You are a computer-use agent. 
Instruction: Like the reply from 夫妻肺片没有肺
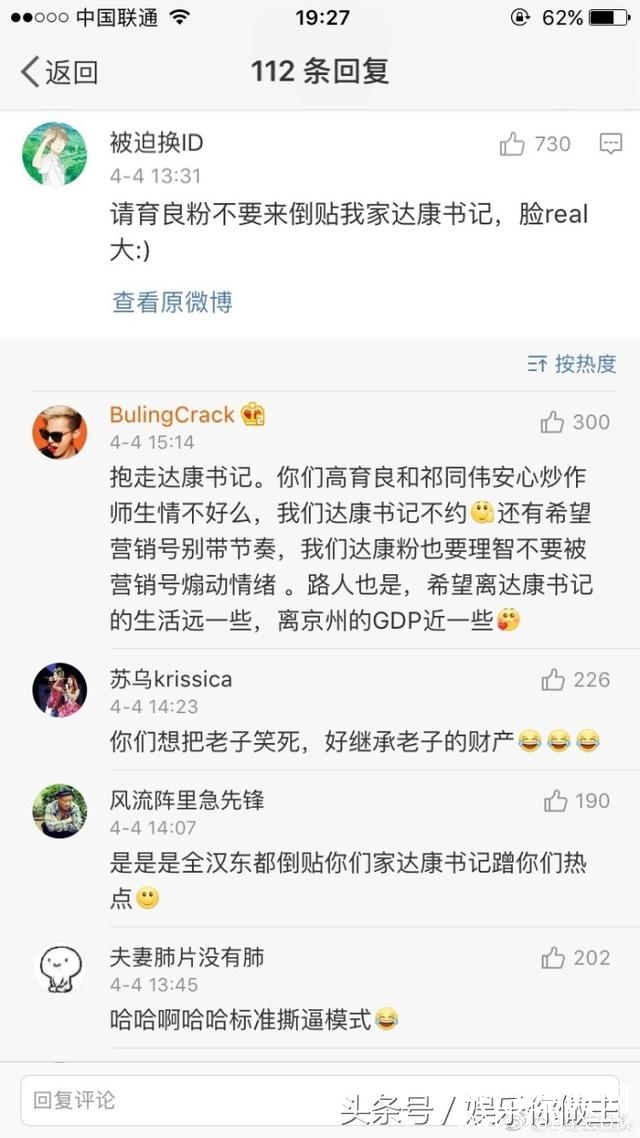tap(553, 959)
